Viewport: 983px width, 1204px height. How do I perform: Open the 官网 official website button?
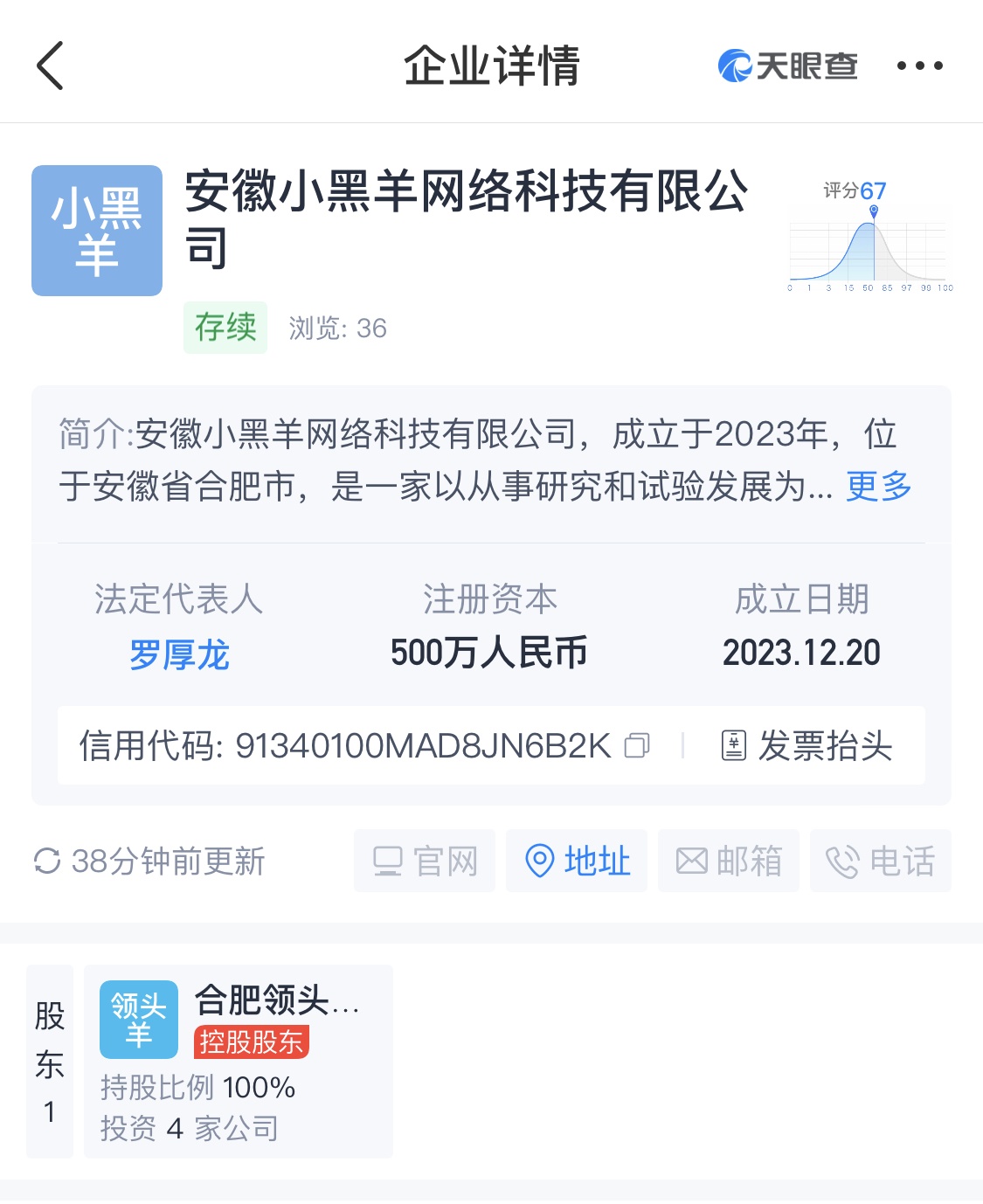click(x=425, y=861)
